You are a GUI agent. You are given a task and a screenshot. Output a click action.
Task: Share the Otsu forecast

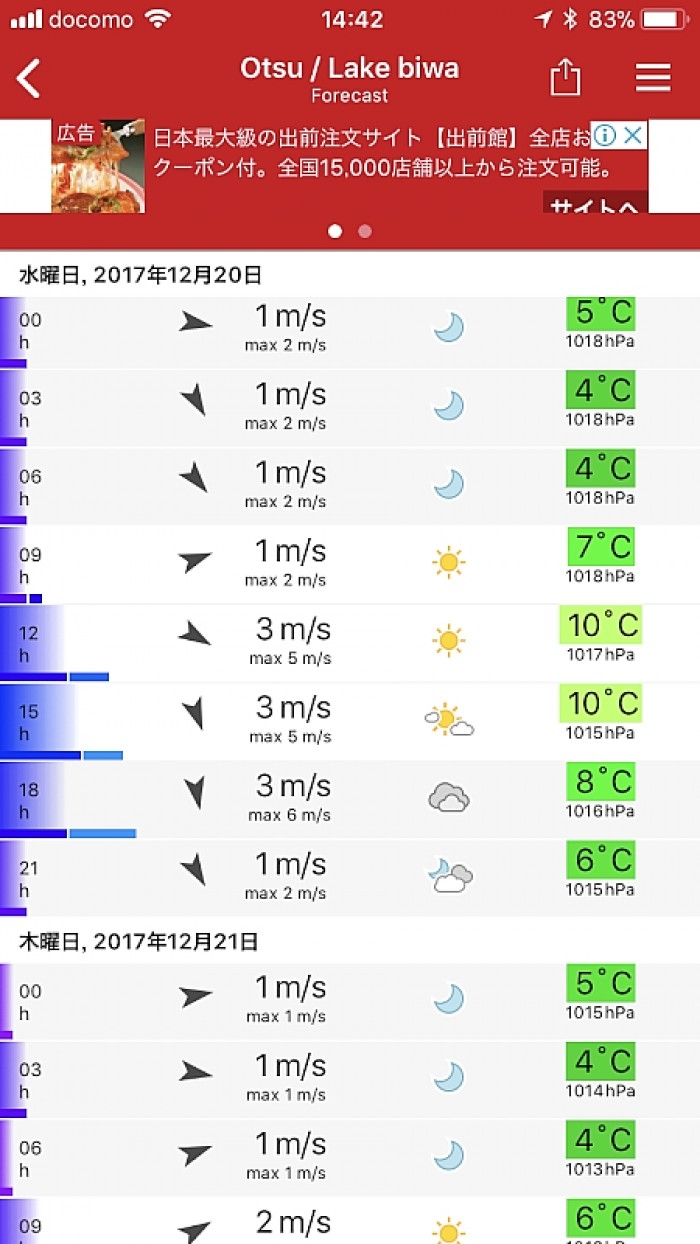(565, 78)
